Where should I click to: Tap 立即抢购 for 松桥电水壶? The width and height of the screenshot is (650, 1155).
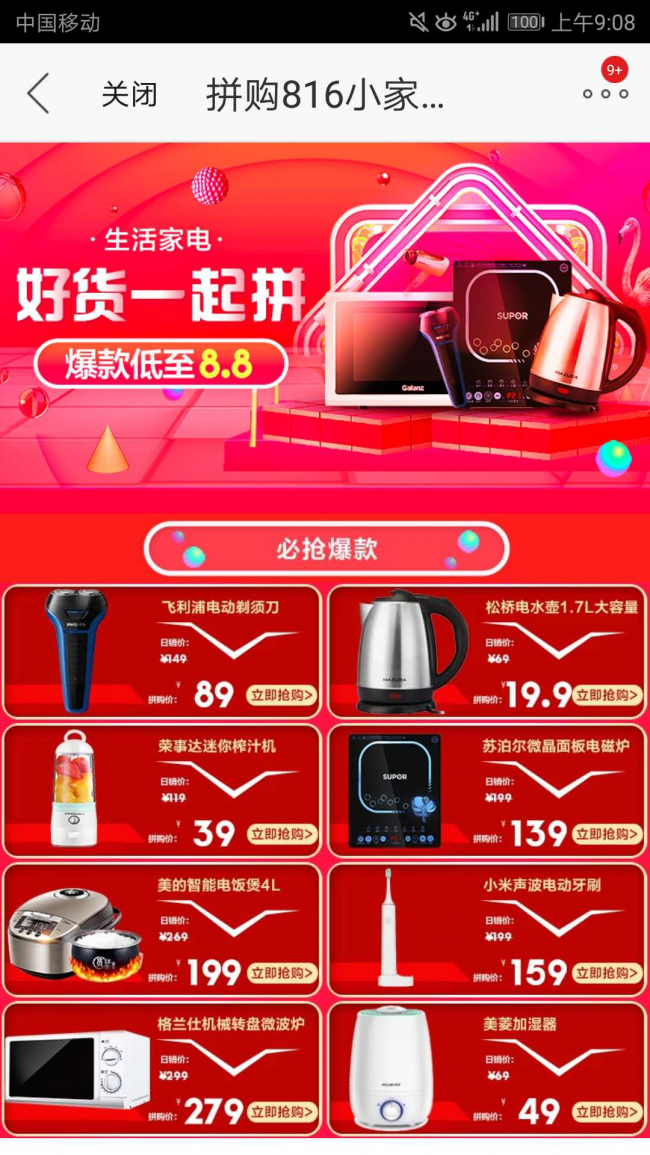click(607, 695)
